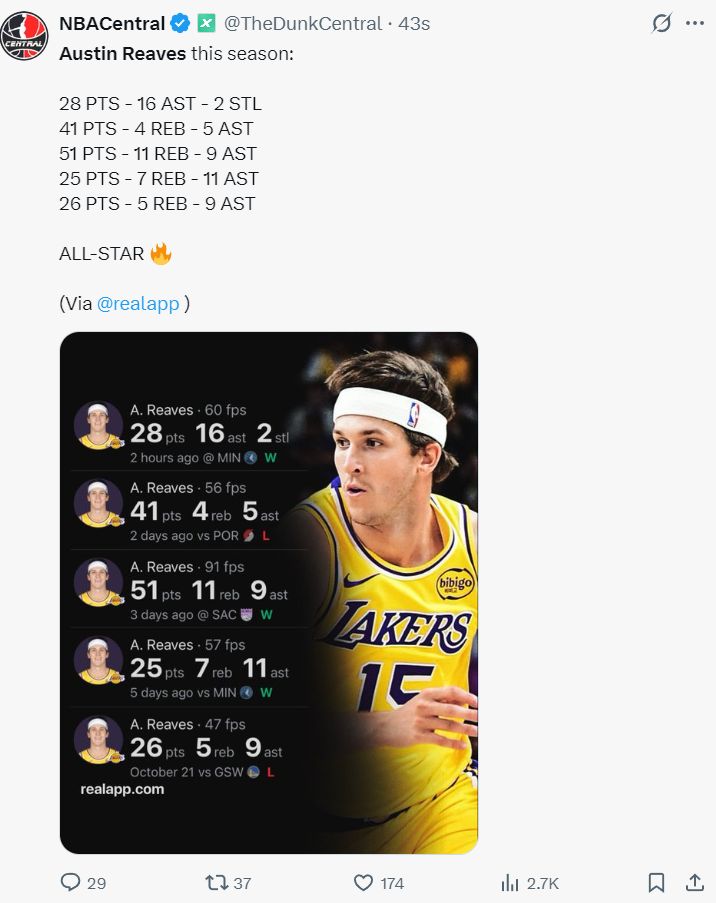
Task: Reply to the NBACentral post
Action: pyautogui.click(x=71, y=882)
